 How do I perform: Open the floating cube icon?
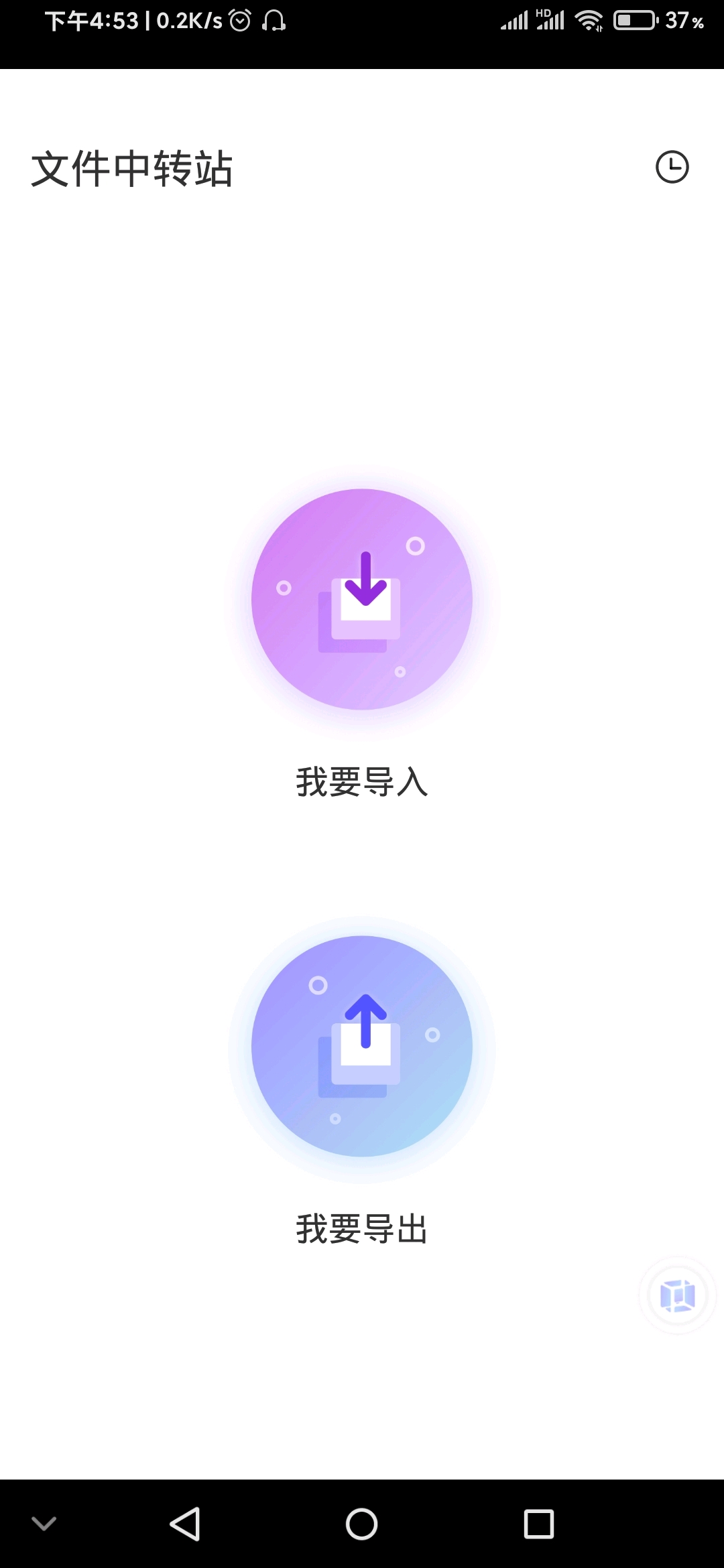click(x=677, y=1295)
